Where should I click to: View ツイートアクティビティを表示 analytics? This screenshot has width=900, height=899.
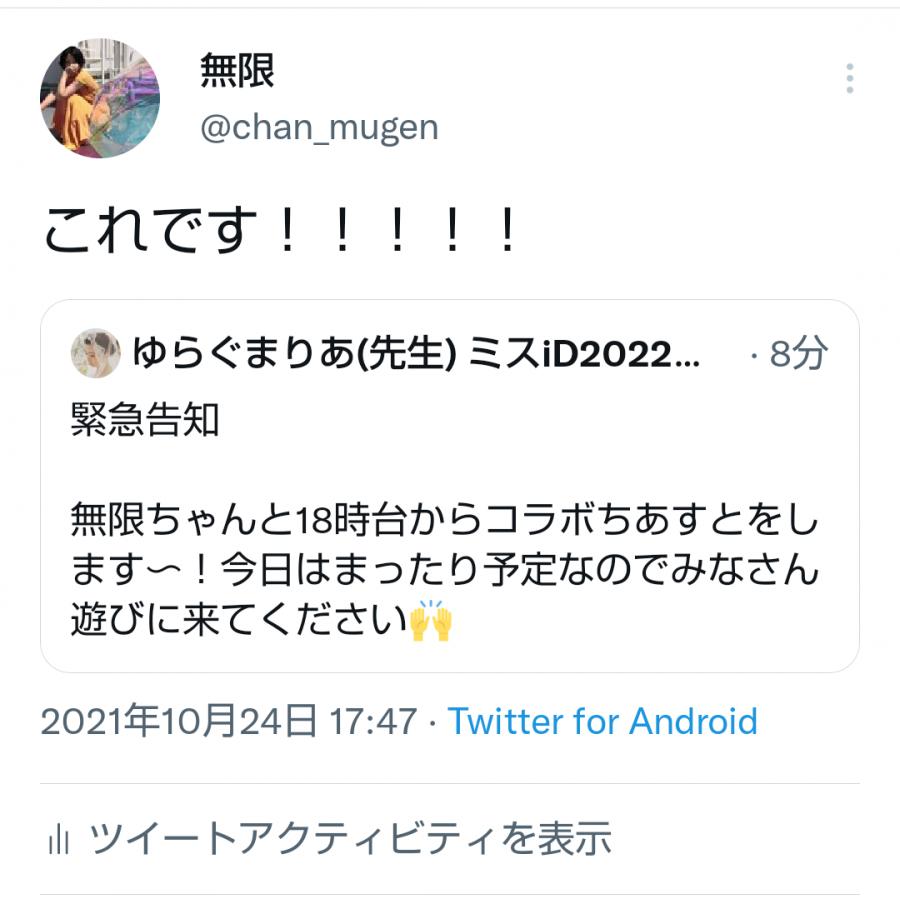click(x=349, y=838)
